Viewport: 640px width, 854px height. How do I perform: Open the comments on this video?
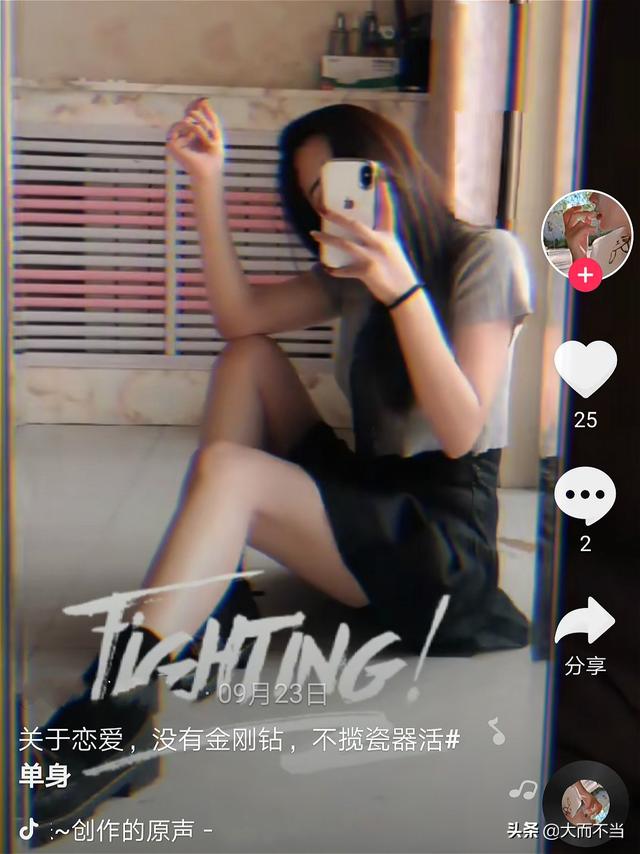point(585,496)
